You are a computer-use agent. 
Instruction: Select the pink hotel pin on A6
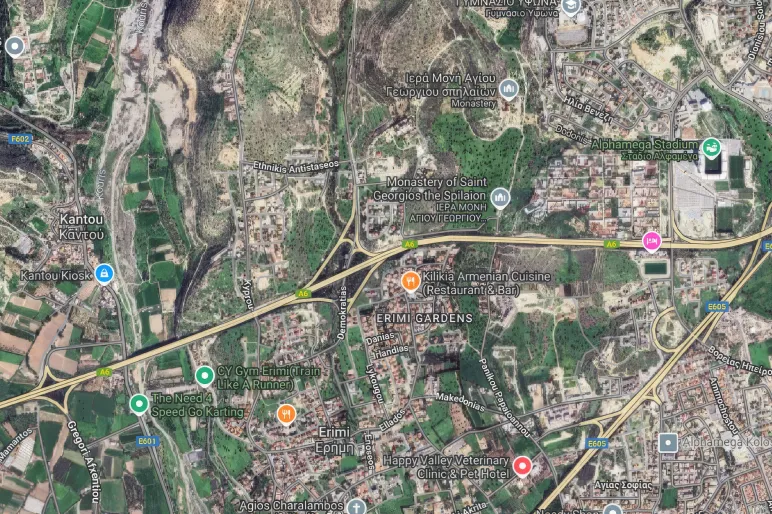click(652, 240)
